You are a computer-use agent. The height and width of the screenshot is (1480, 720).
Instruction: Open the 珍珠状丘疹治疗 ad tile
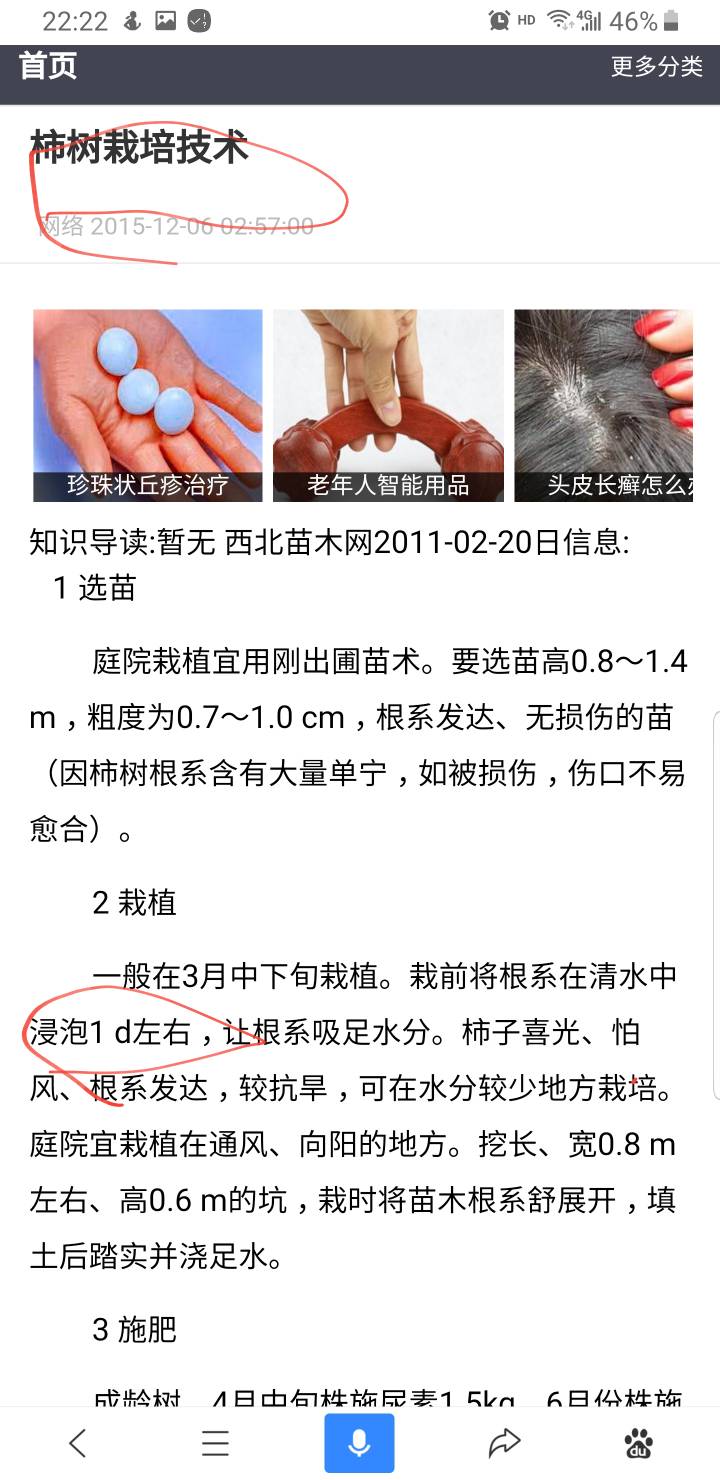(x=148, y=405)
